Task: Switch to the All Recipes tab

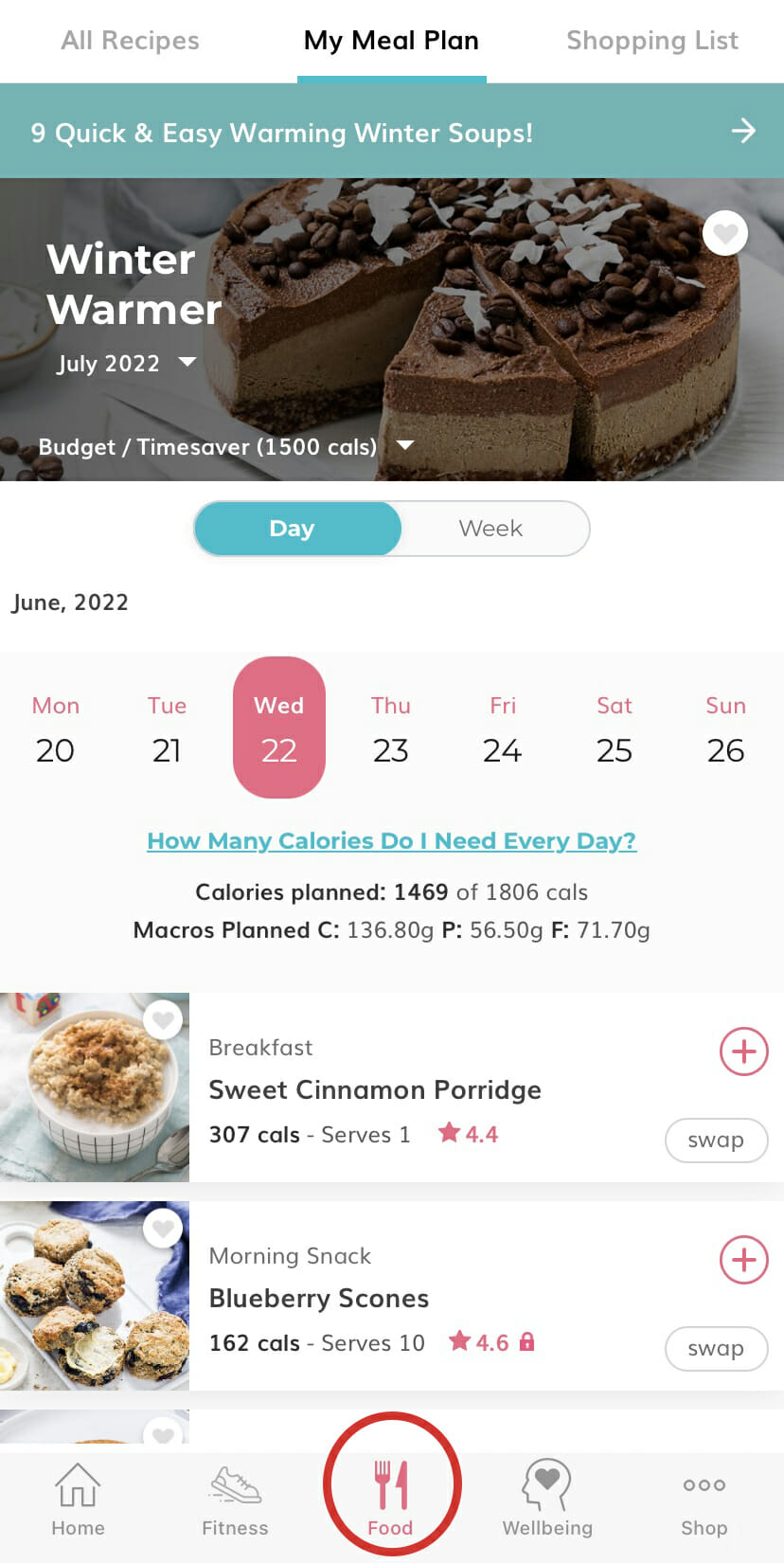Action: [x=130, y=41]
